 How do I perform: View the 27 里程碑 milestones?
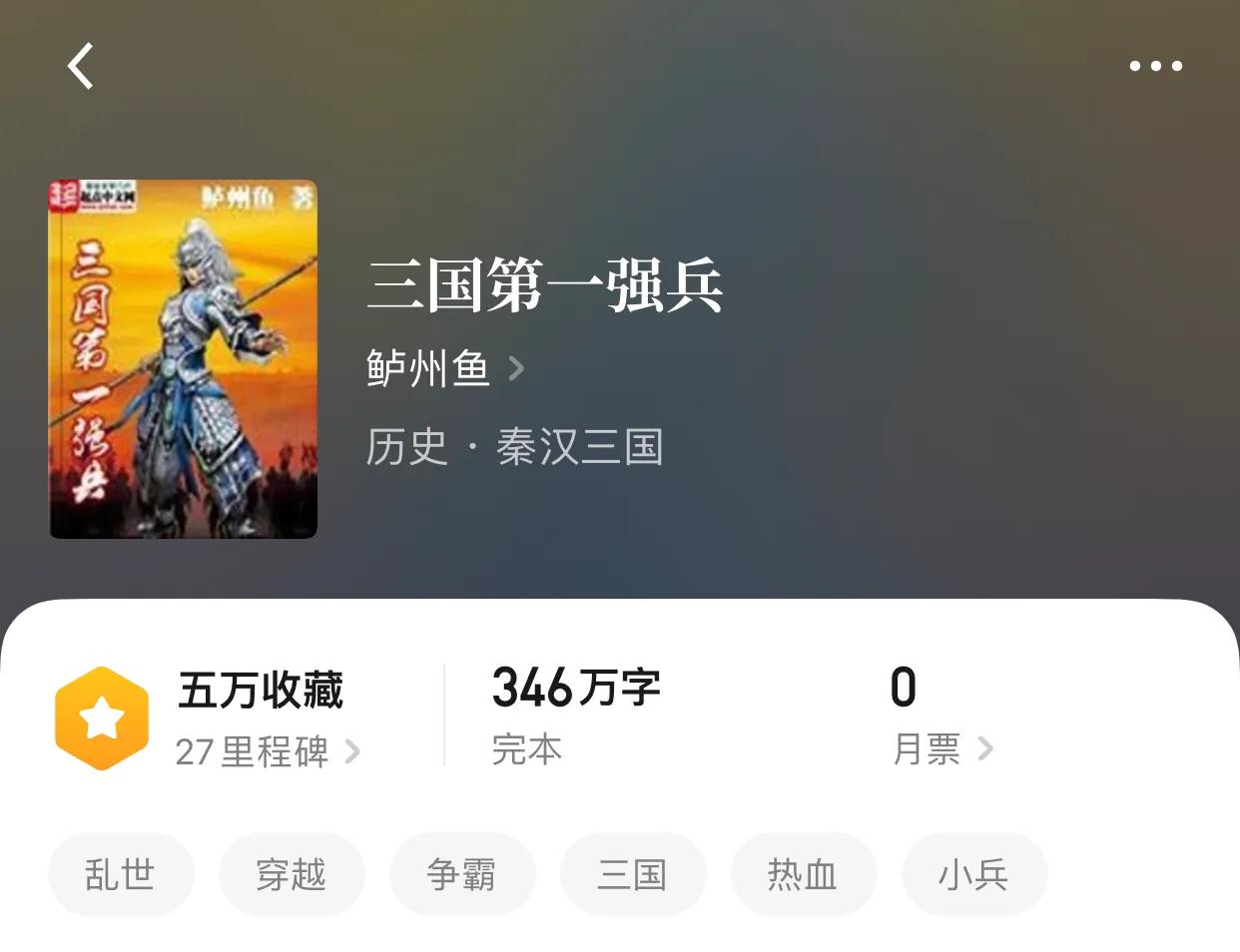[x=267, y=751]
